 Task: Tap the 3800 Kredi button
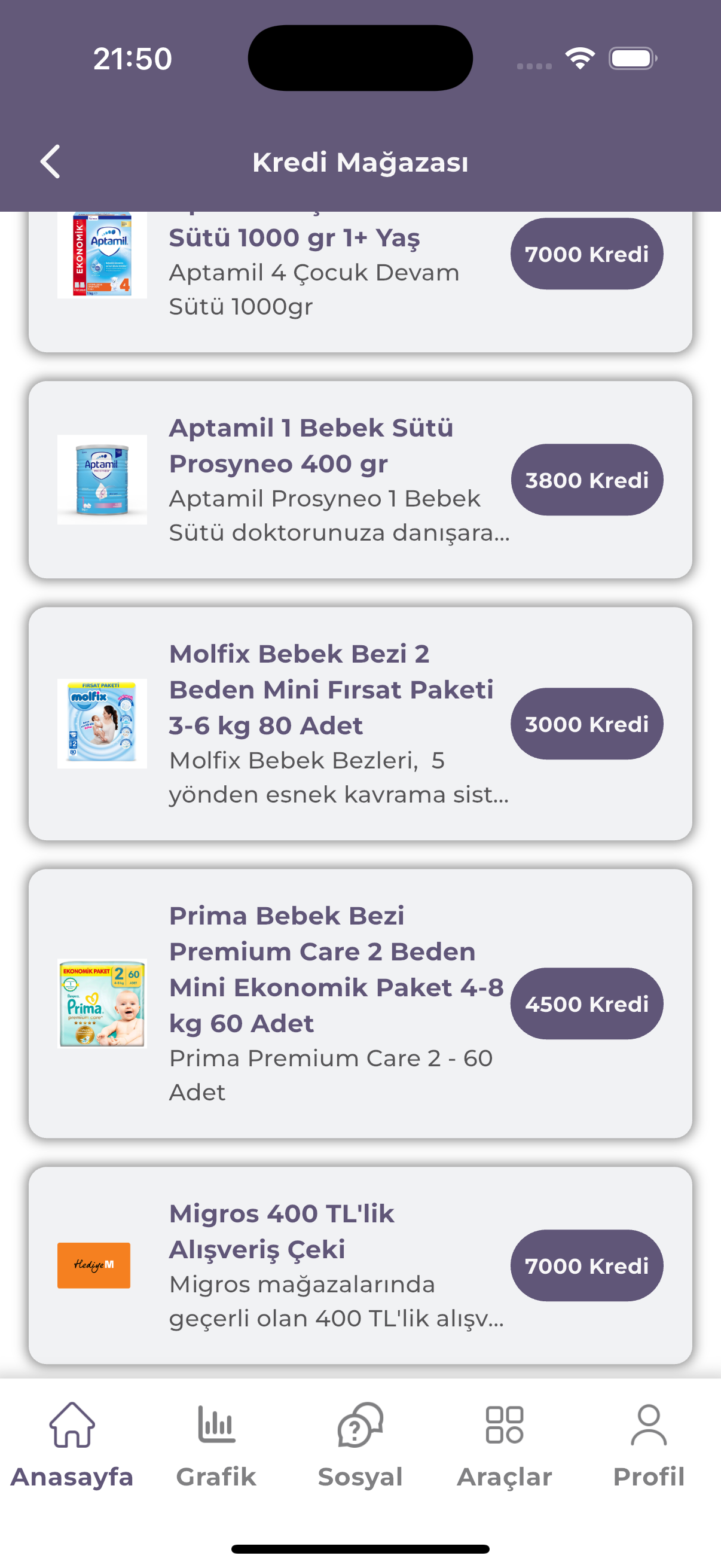pyautogui.click(x=586, y=480)
